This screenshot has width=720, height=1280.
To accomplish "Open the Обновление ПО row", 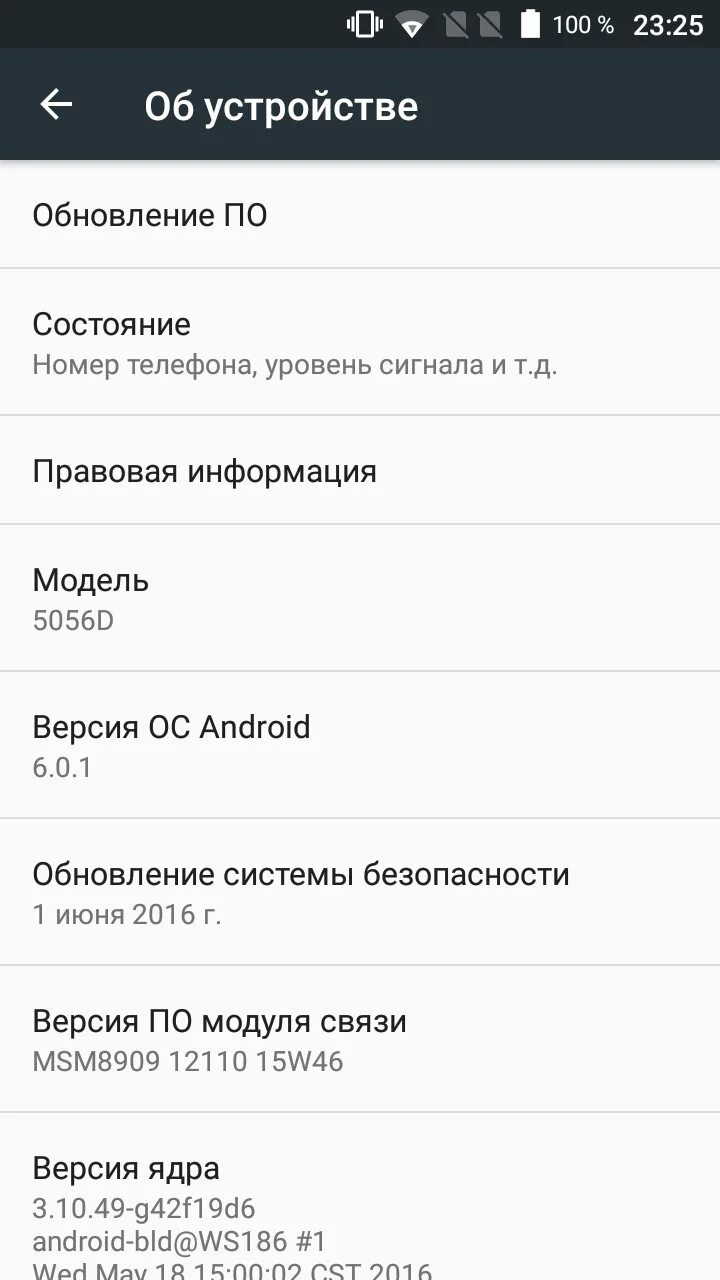I will pos(360,215).
